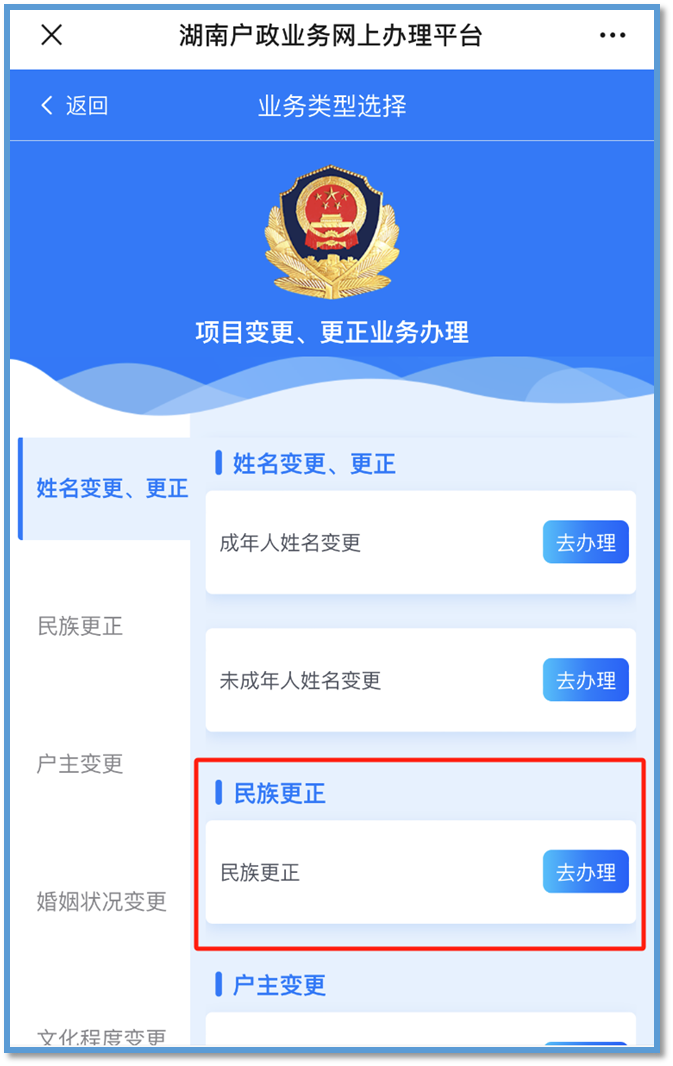Switch to 户主变更 in the sidebar
The width and height of the screenshot is (673, 1066).
point(80,764)
